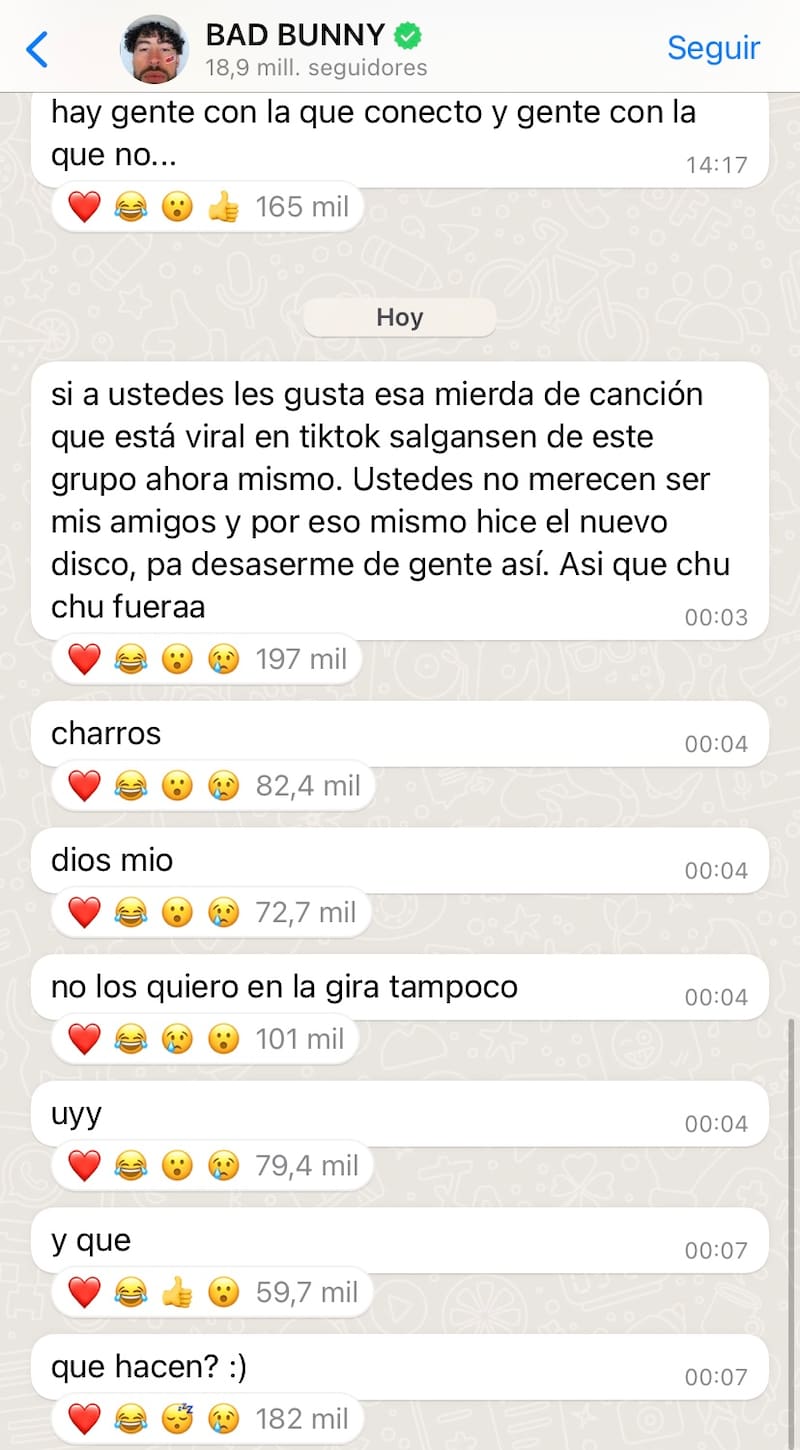This screenshot has width=800, height=1450.
Task: Tap the 'Hoy' date separator pill
Action: (399, 316)
